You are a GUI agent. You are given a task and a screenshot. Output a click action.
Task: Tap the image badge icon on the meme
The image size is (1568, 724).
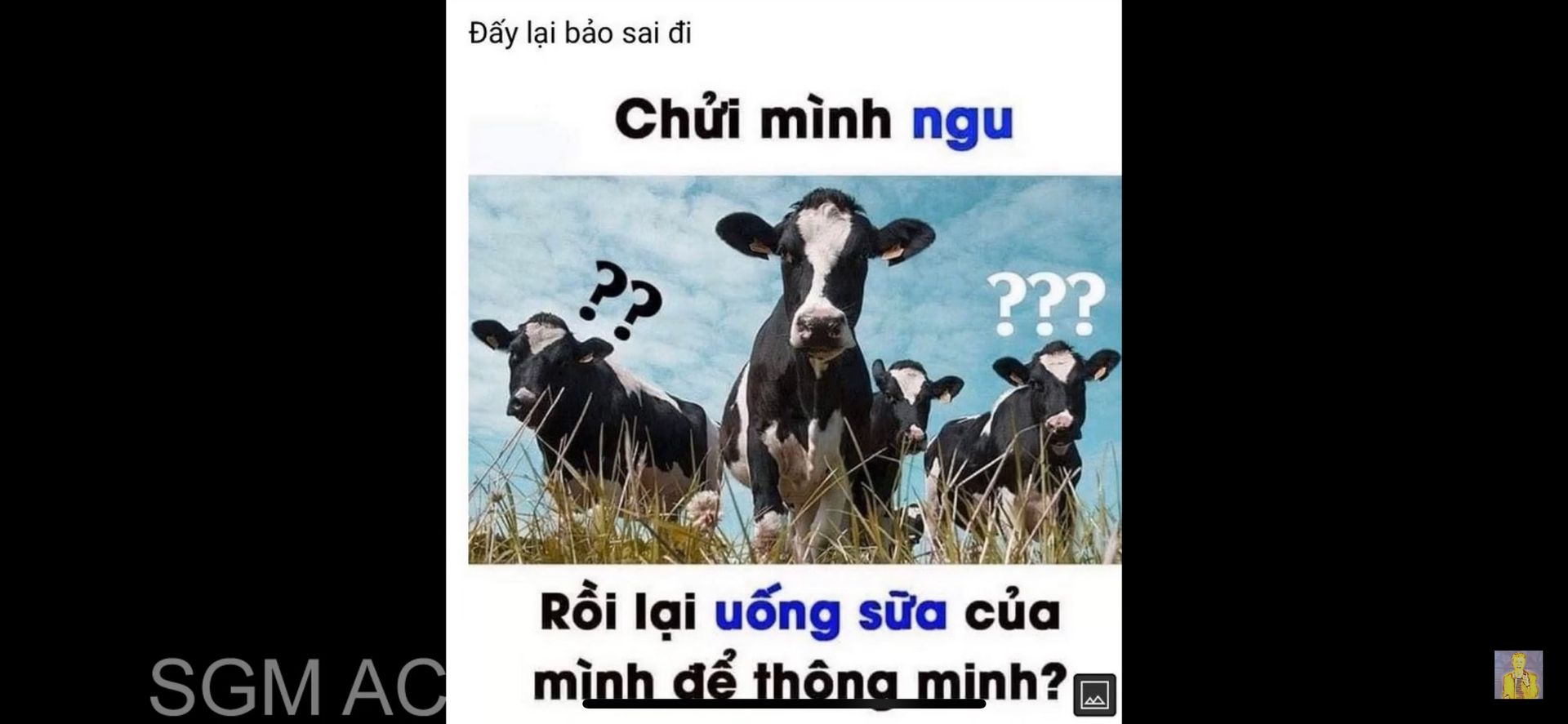coord(1094,695)
